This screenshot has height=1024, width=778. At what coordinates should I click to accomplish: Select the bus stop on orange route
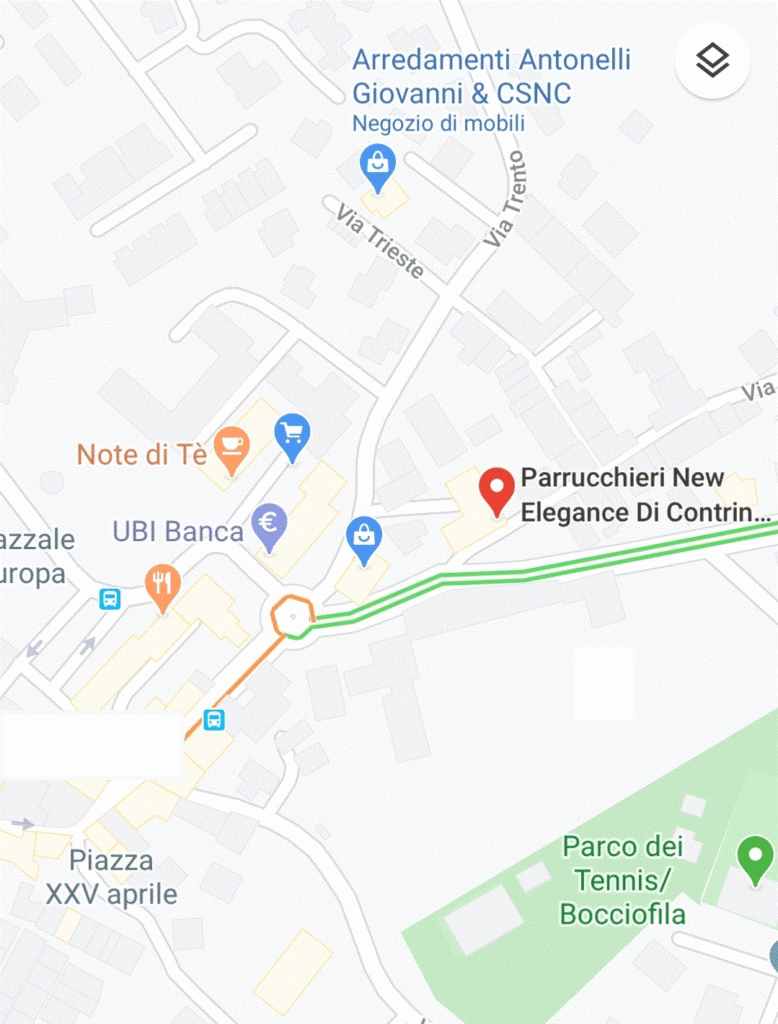click(x=214, y=719)
